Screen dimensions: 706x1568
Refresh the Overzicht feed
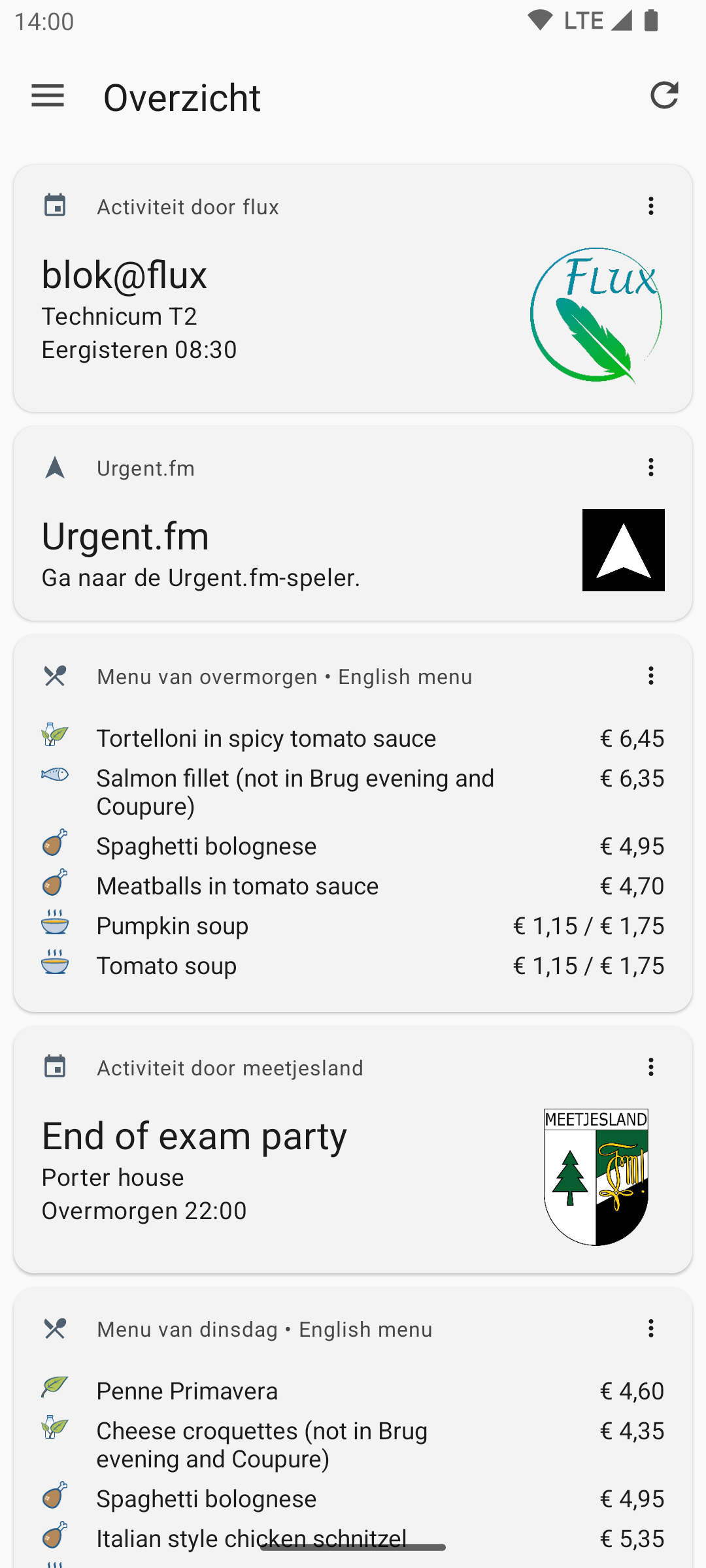[664, 96]
